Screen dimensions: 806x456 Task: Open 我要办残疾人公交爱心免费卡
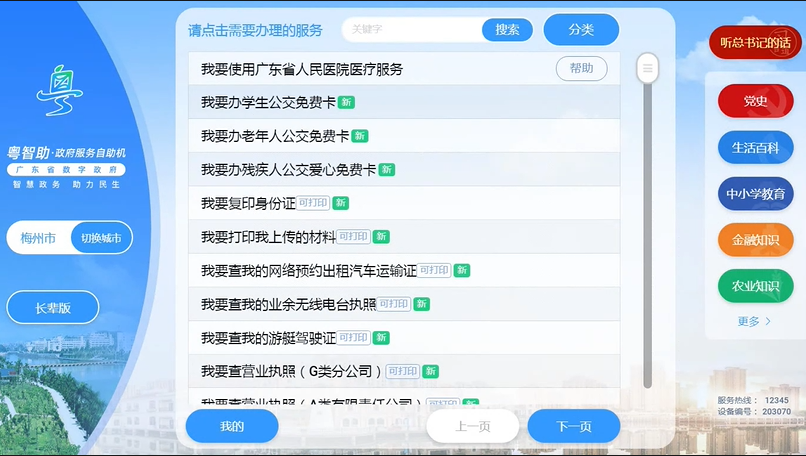[288, 170]
